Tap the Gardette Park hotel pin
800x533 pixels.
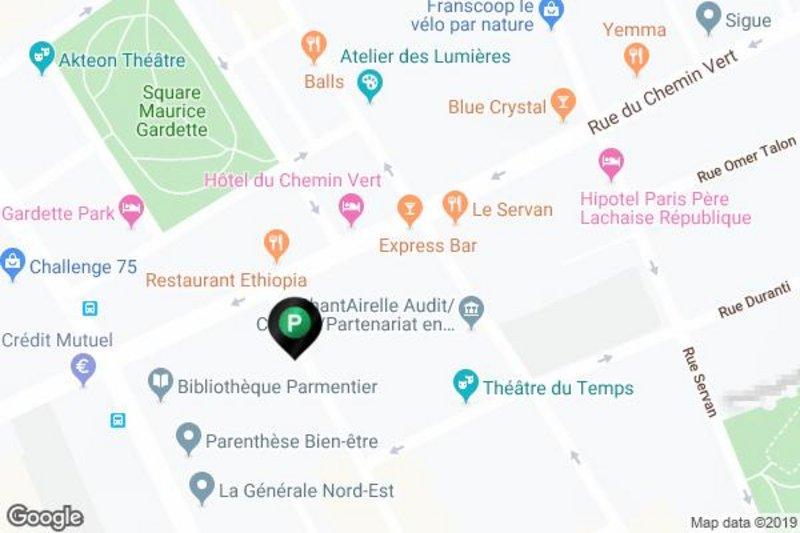[x=131, y=210]
